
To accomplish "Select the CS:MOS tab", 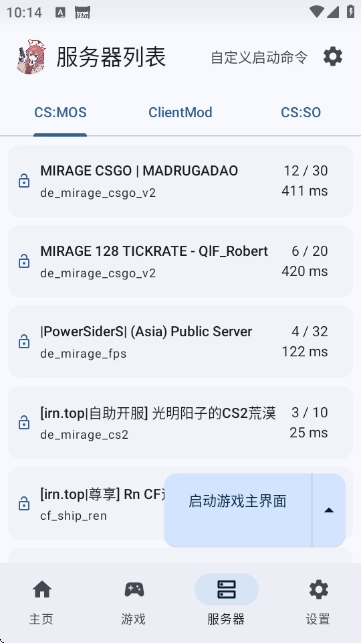I will pos(60,112).
